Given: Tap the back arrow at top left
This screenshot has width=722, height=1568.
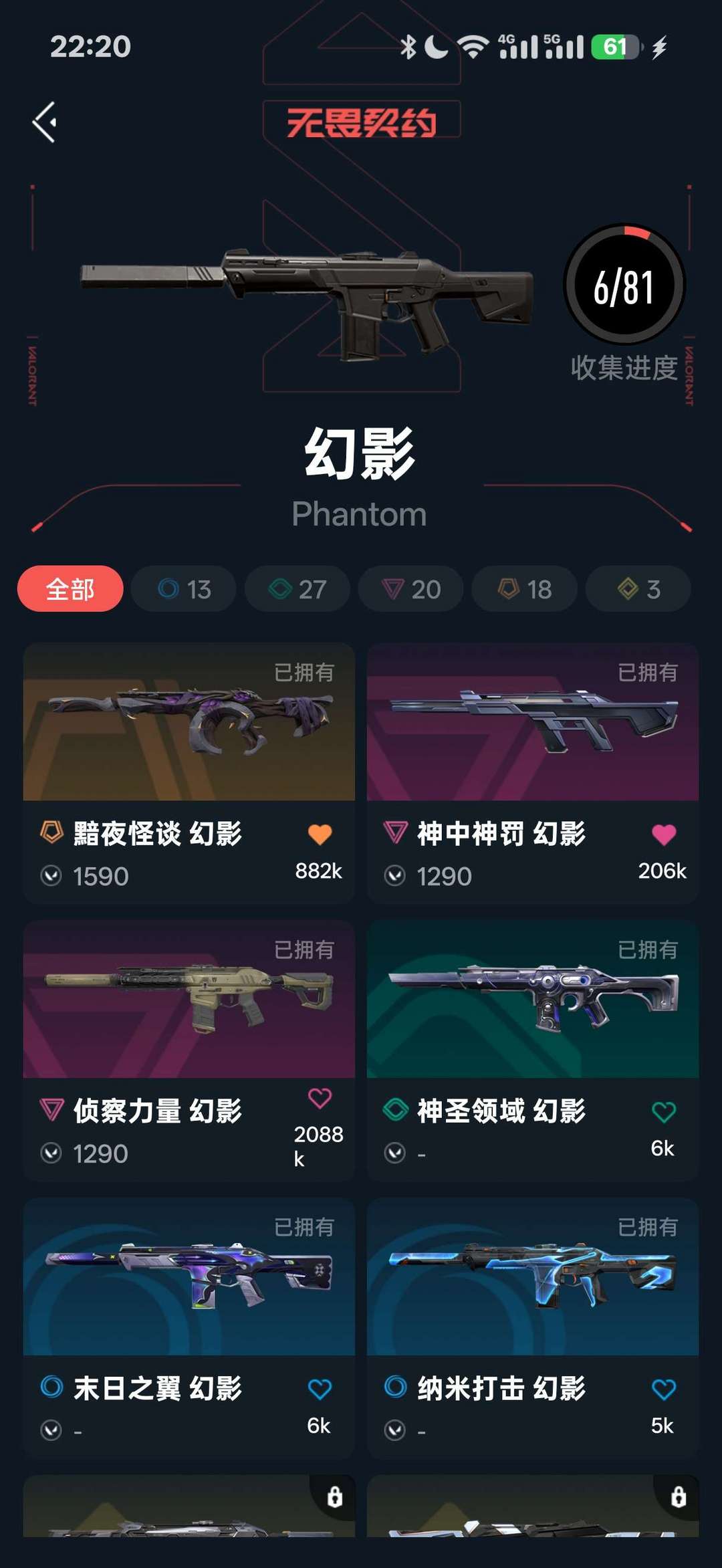Looking at the screenshot, I should (x=44, y=120).
